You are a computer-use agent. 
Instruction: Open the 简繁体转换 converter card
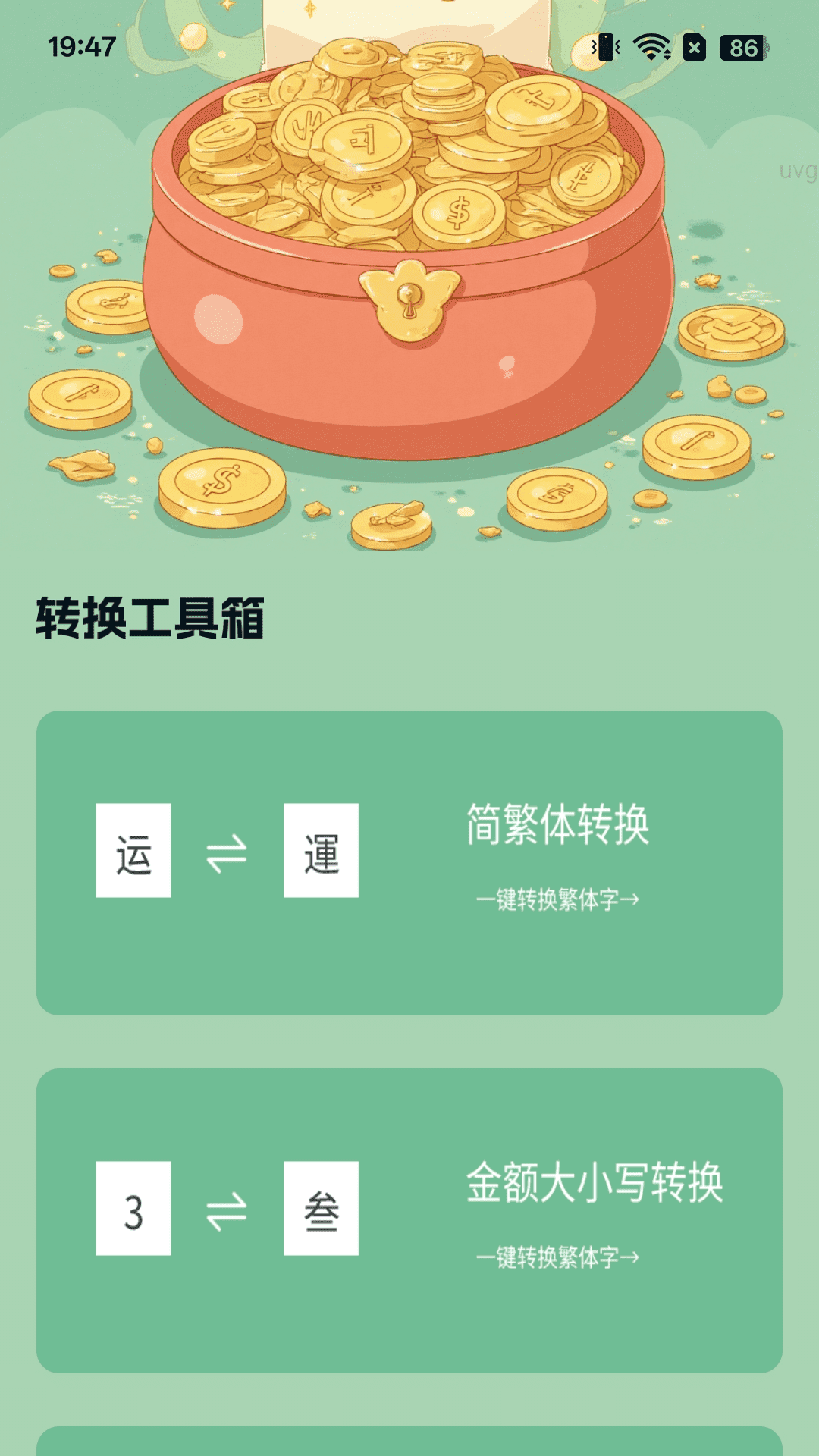point(409,862)
